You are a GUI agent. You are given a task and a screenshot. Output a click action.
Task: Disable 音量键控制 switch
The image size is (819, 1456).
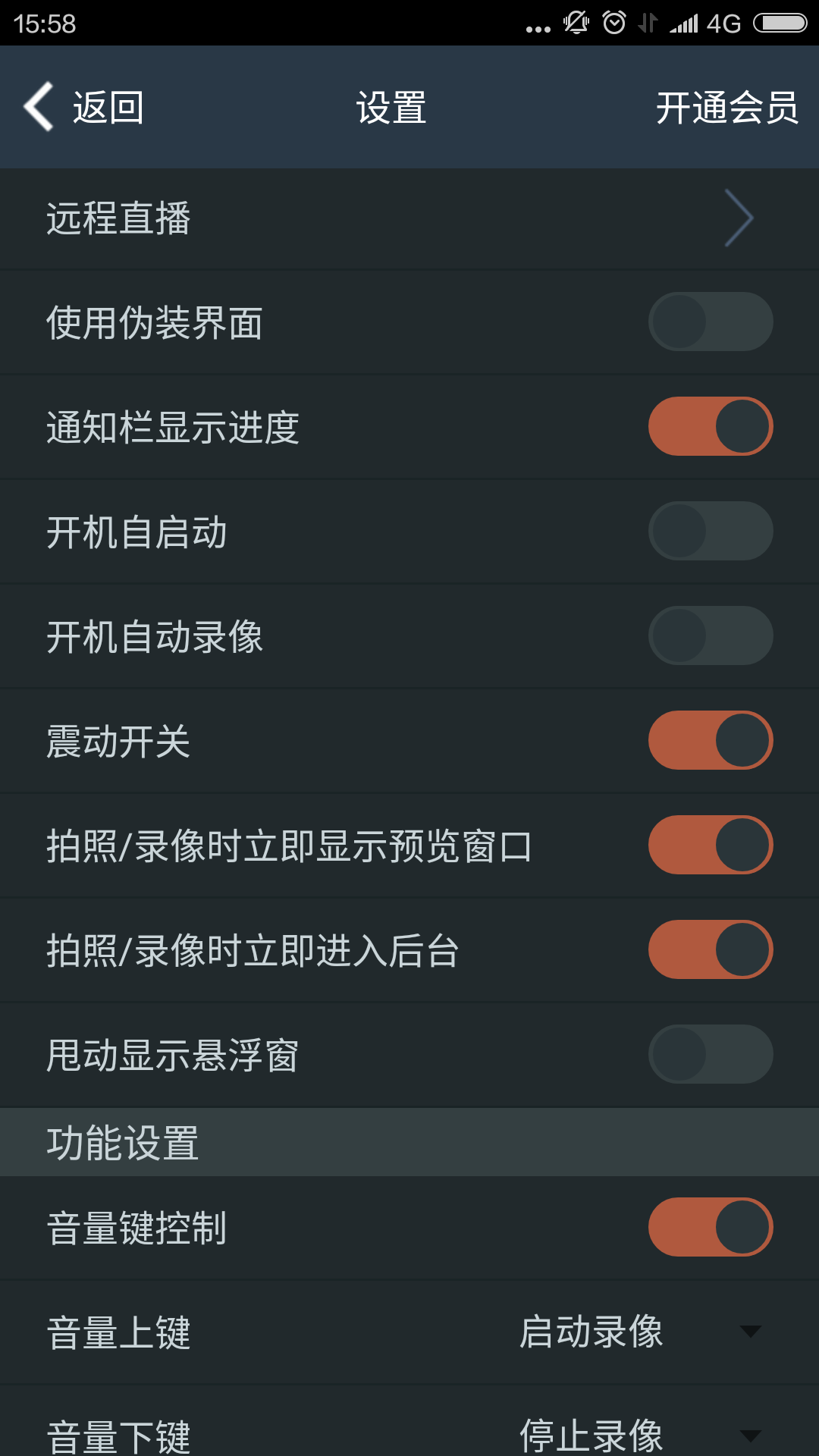[x=710, y=1226]
